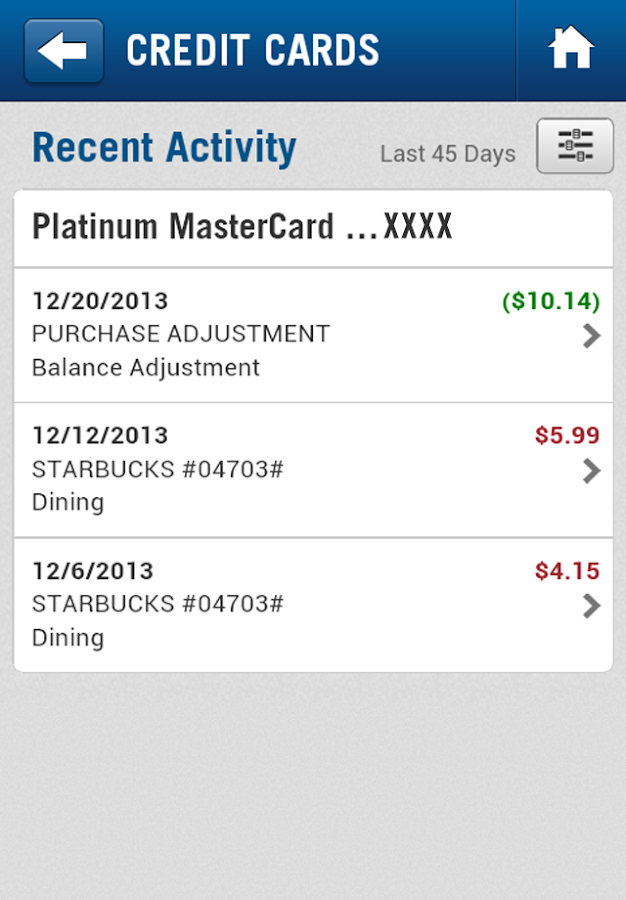Open the 12/20/2013 Purchase Adjustment transaction

(313, 335)
